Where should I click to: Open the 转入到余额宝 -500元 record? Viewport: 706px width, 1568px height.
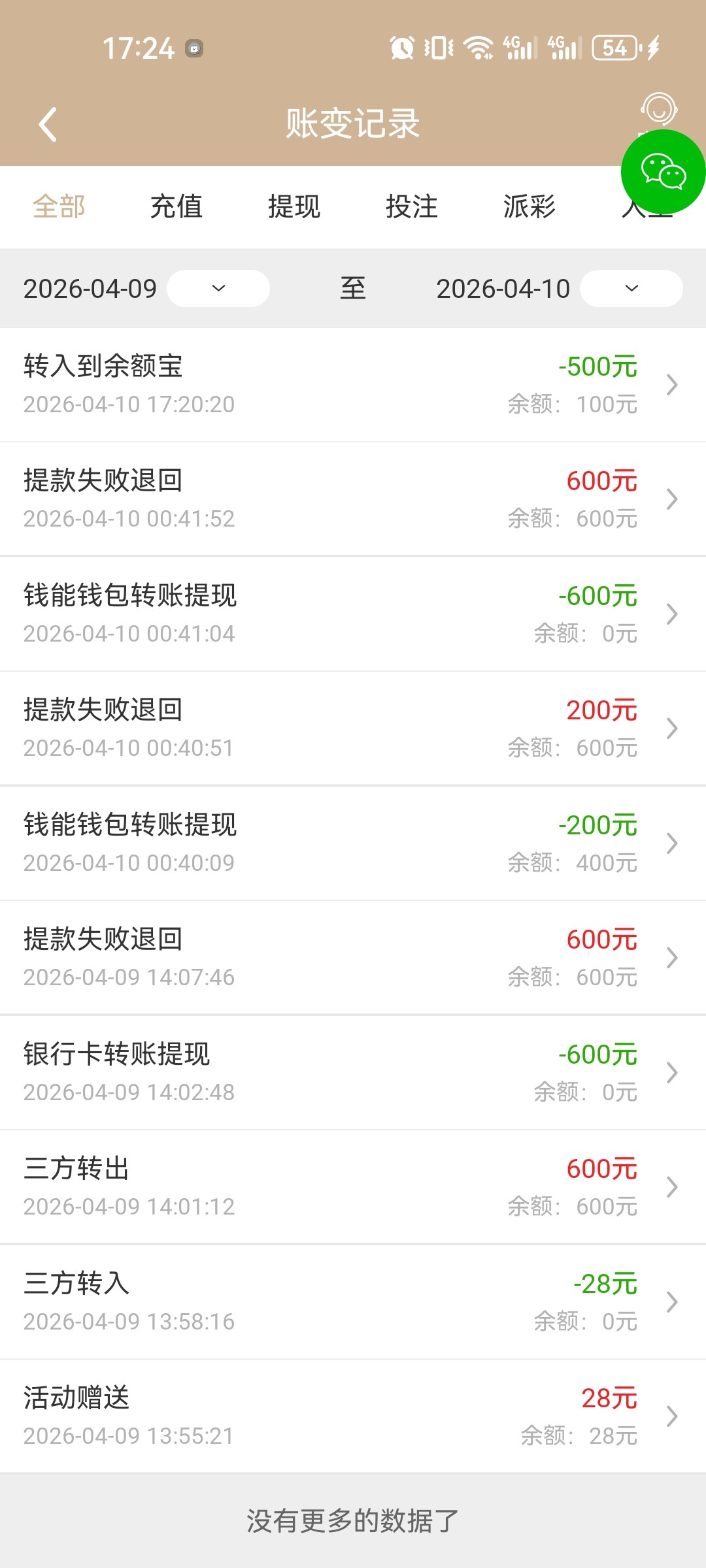(x=353, y=385)
